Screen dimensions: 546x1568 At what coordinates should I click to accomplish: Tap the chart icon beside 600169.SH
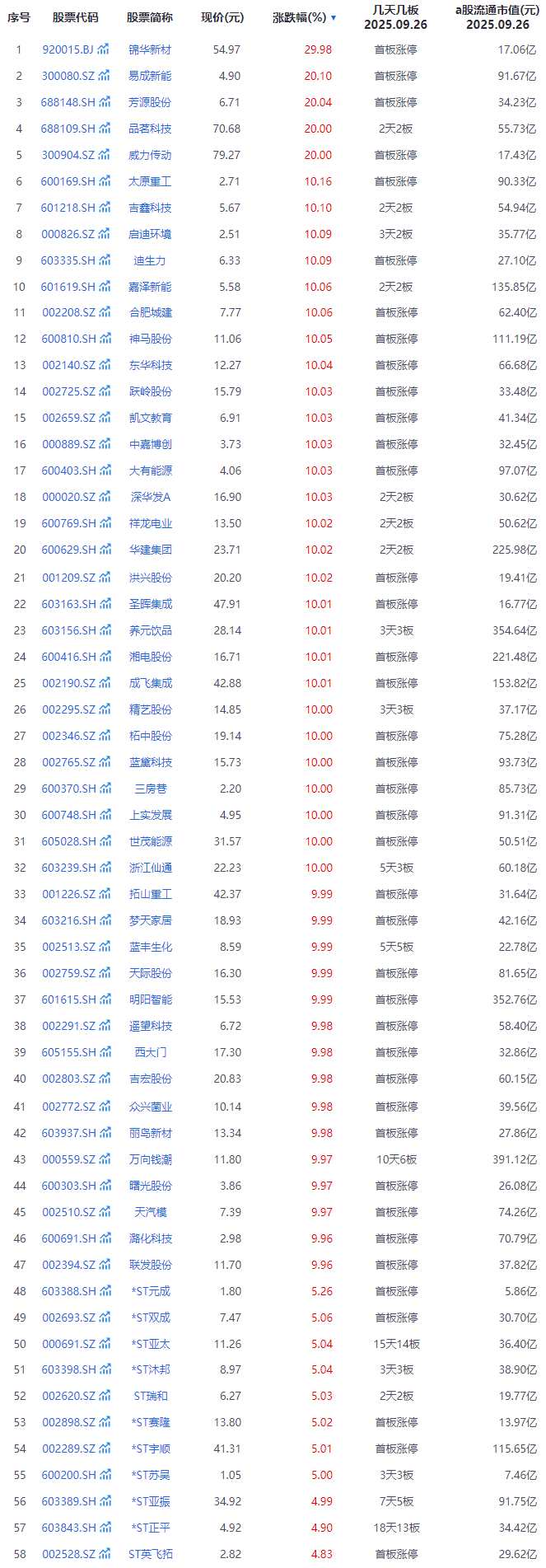(105, 181)
